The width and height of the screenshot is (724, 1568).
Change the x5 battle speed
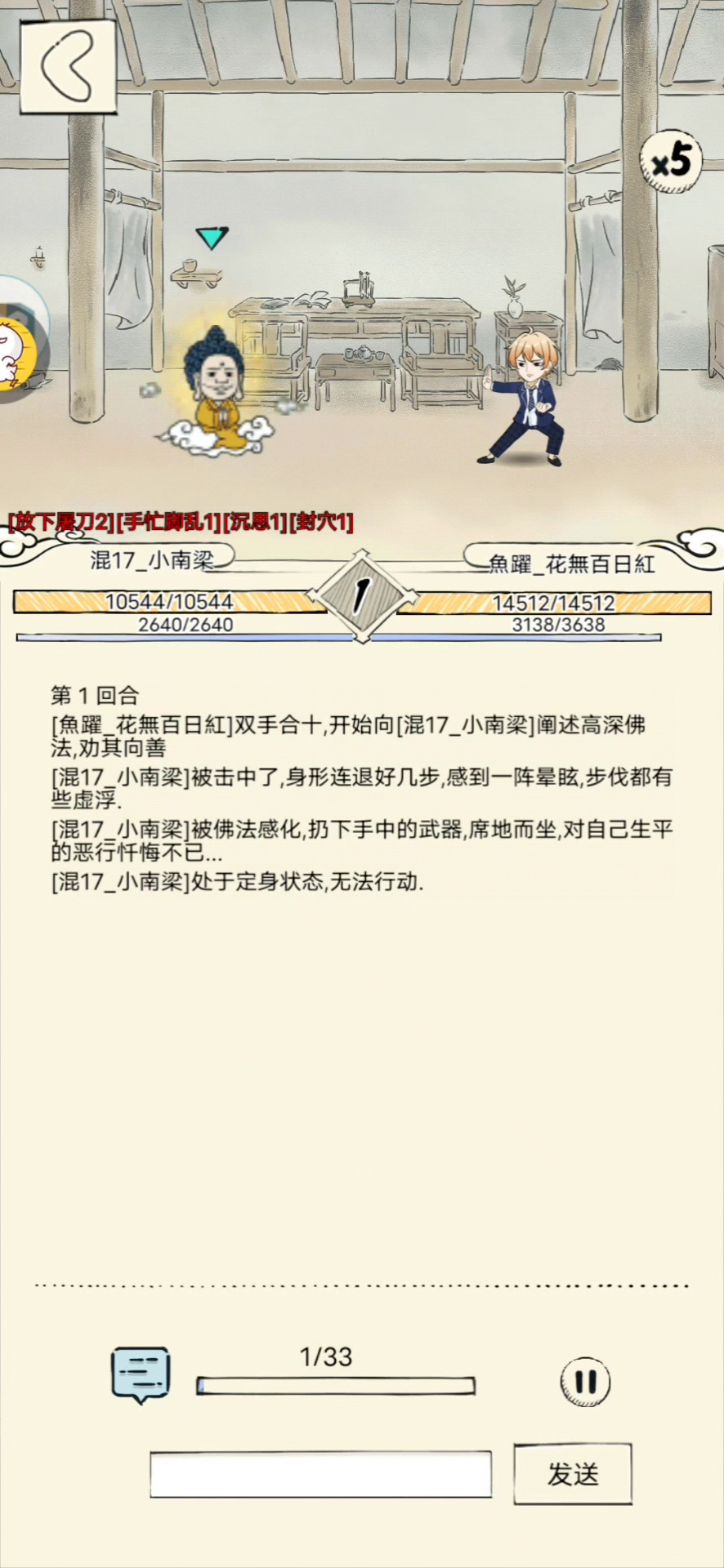coord(672,161)
